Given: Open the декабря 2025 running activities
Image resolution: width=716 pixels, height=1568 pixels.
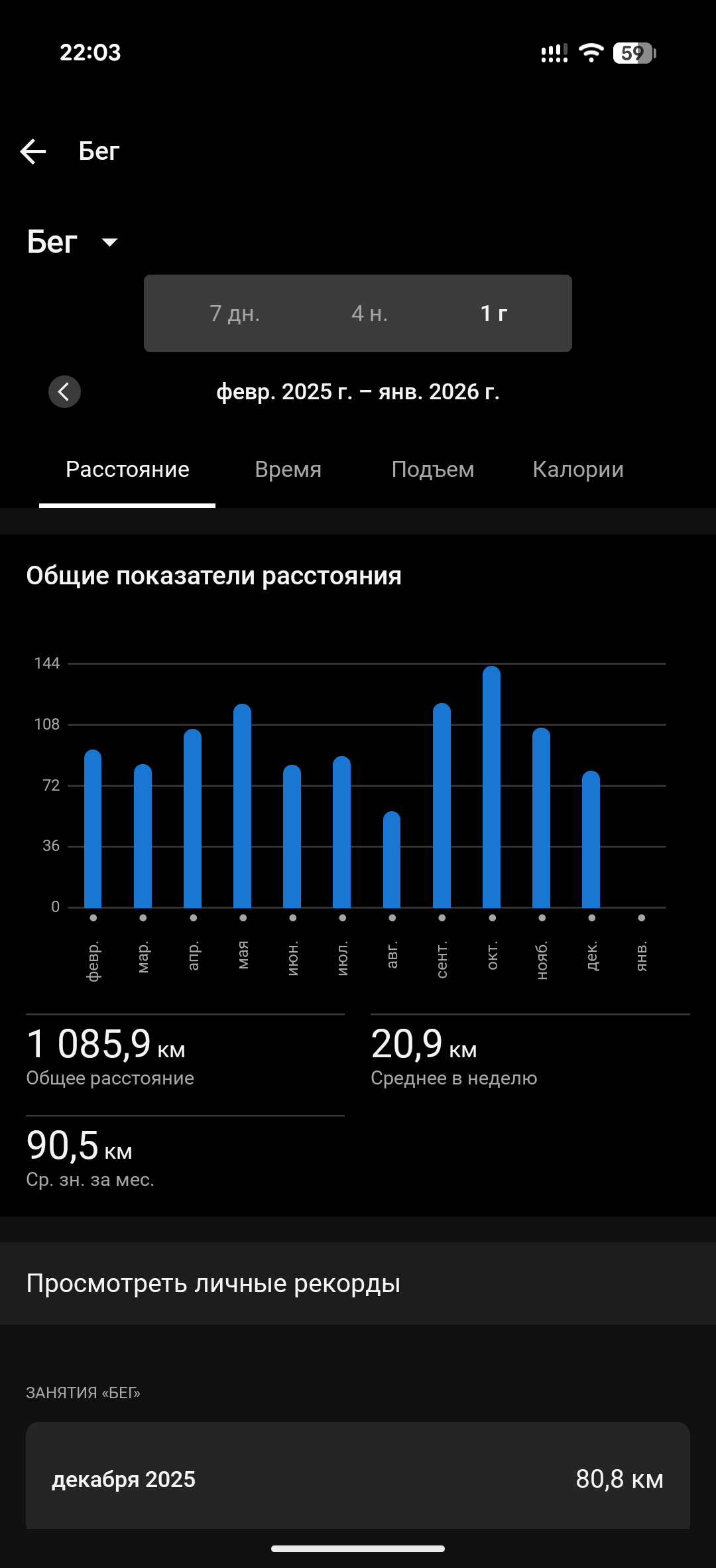Looking at the screenshot, I should point(358,1478).
